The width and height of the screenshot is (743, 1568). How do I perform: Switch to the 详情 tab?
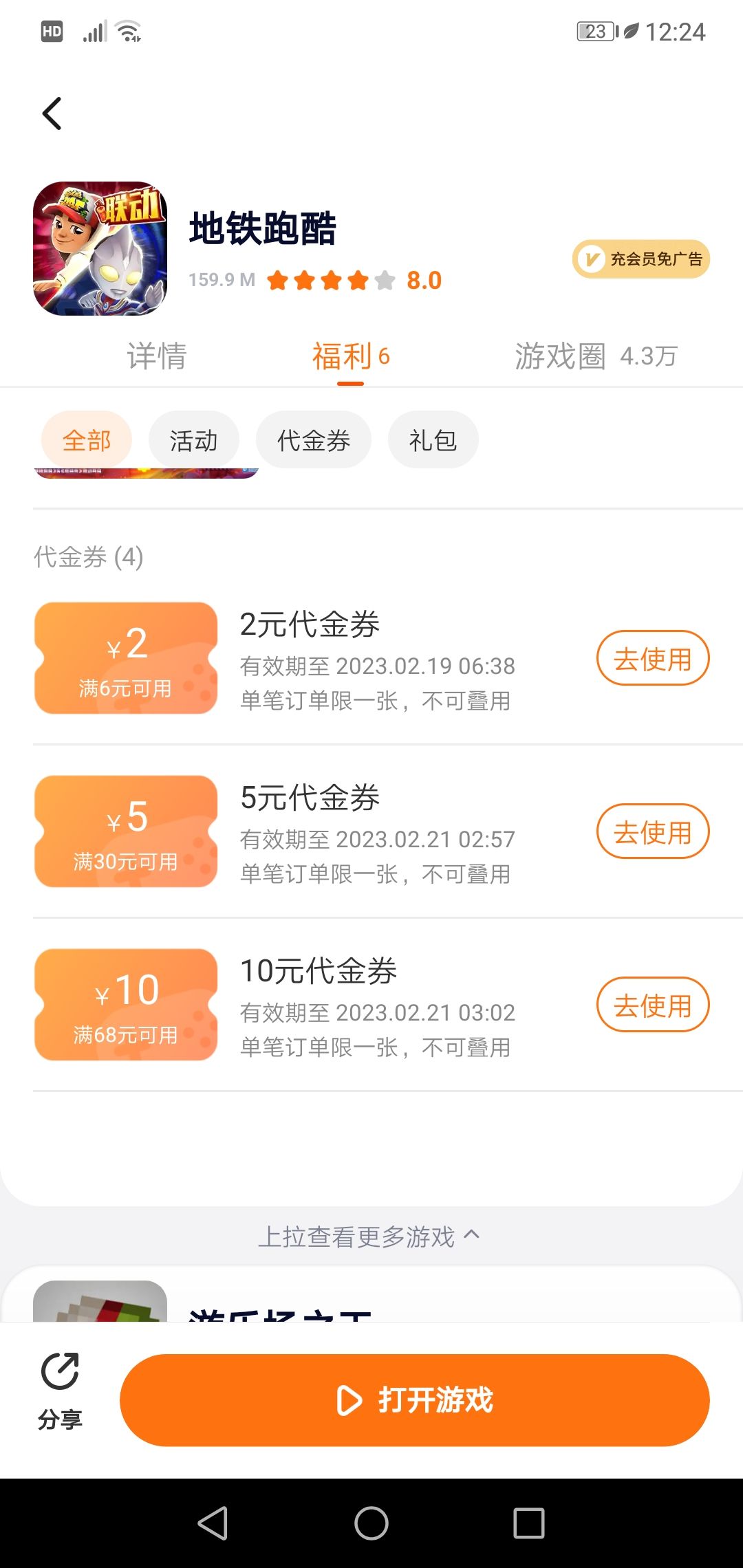(x=157, y=356)
